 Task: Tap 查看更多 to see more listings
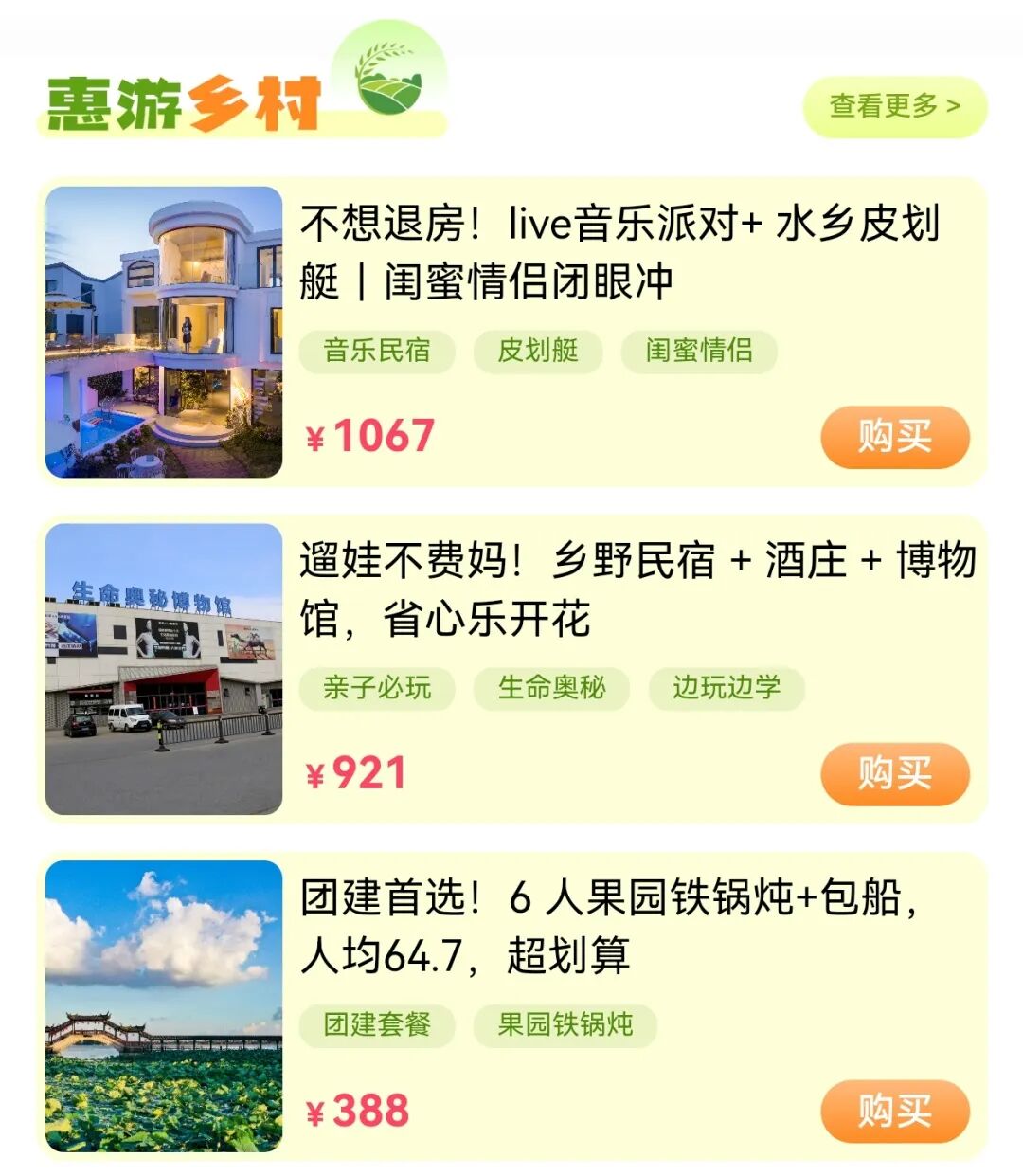pos(894,106)
